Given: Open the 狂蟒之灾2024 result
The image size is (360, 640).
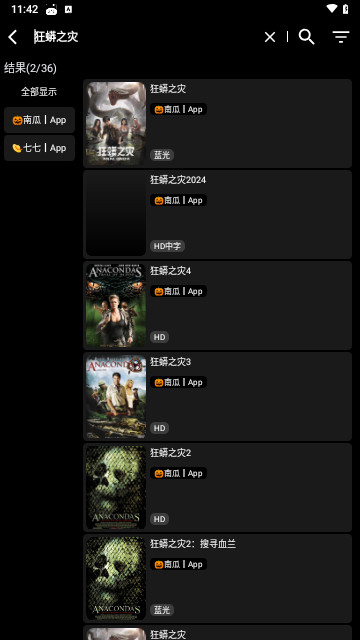Looking at the screenshot, I should click(x=217, y=214).
